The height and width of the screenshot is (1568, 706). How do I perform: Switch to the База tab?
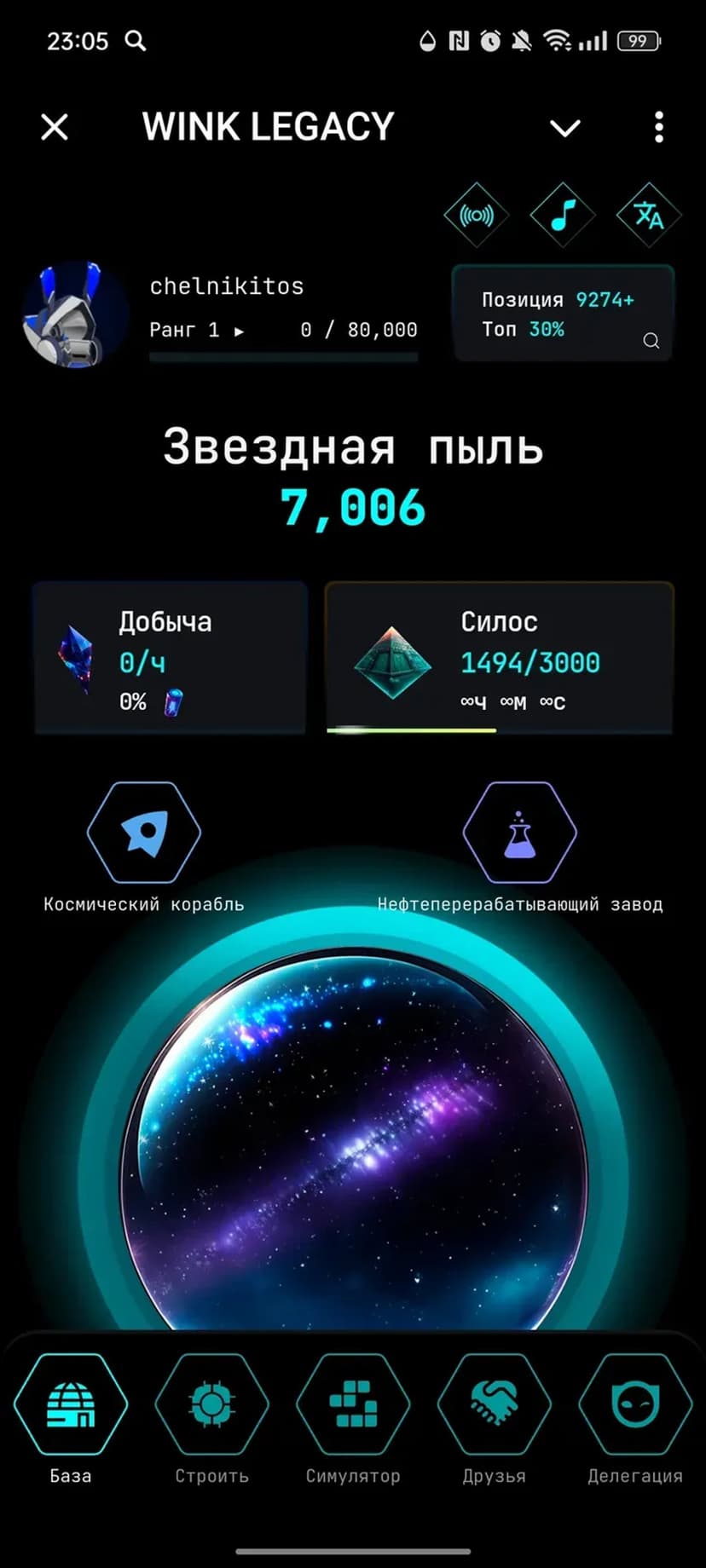[x=71, y=1406]
